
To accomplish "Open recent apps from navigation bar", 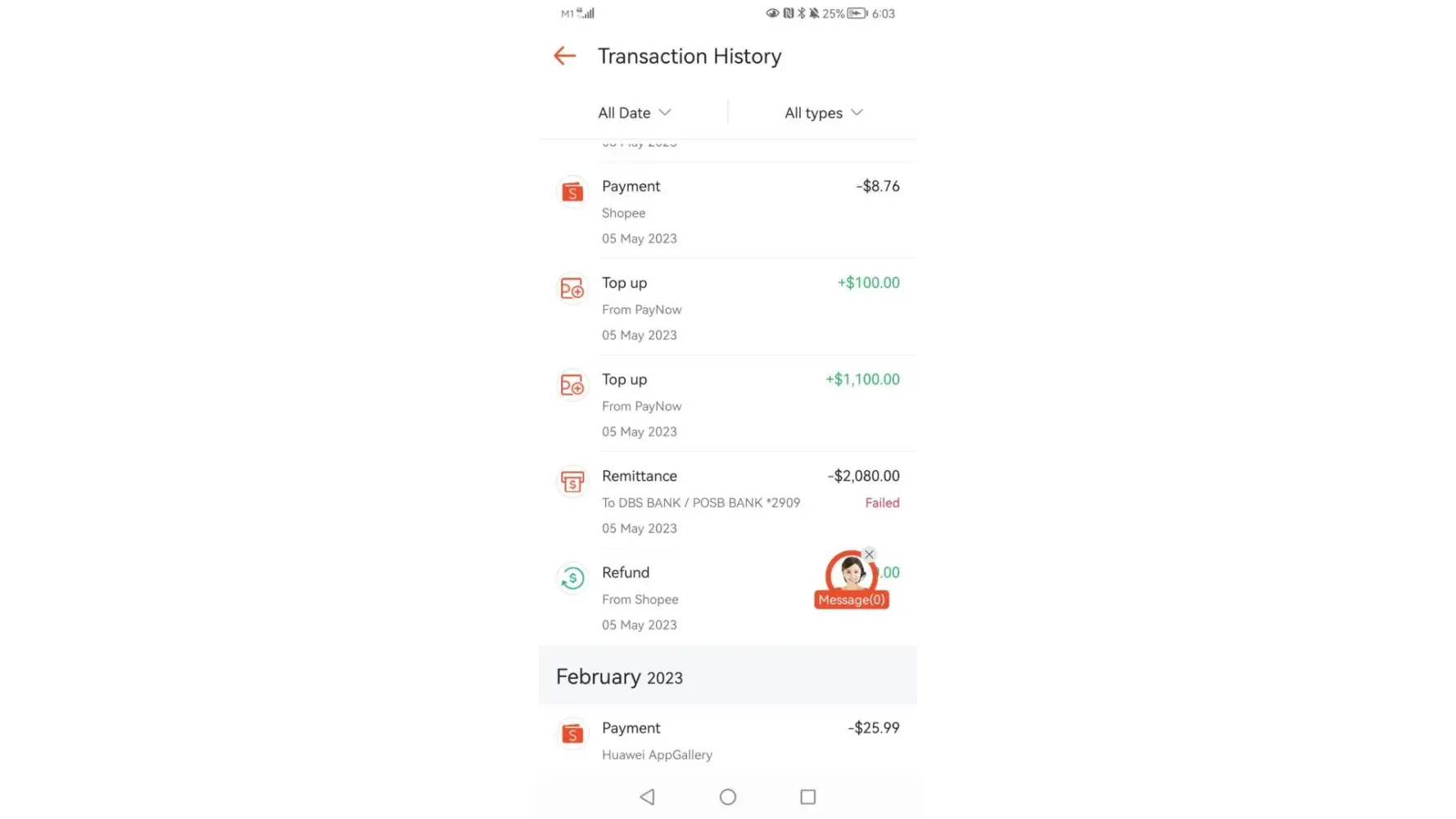I will tap(807, 797).
